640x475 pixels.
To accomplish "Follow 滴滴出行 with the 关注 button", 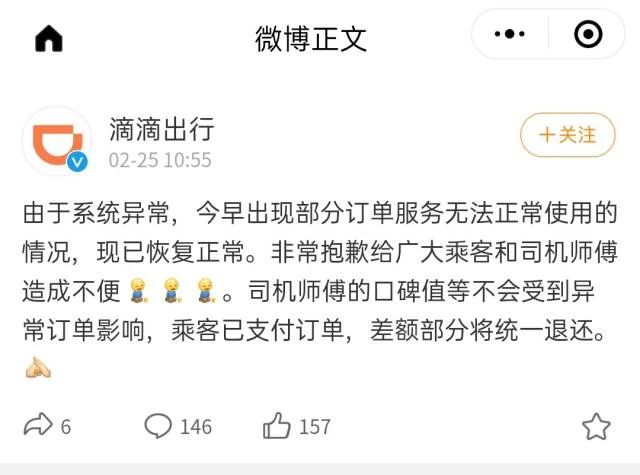I will [567, 134].
